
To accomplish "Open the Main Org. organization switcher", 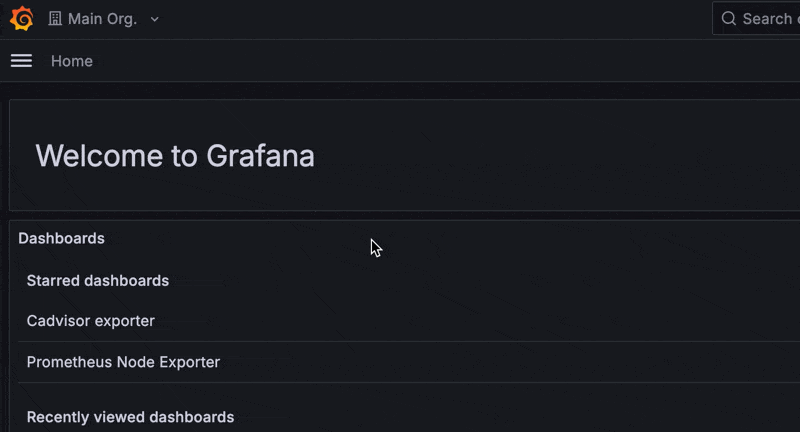I will [104, 19].
